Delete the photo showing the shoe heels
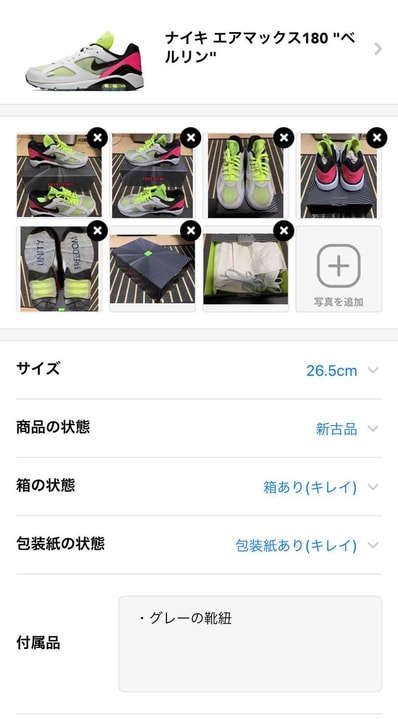 tap(376, 137)
